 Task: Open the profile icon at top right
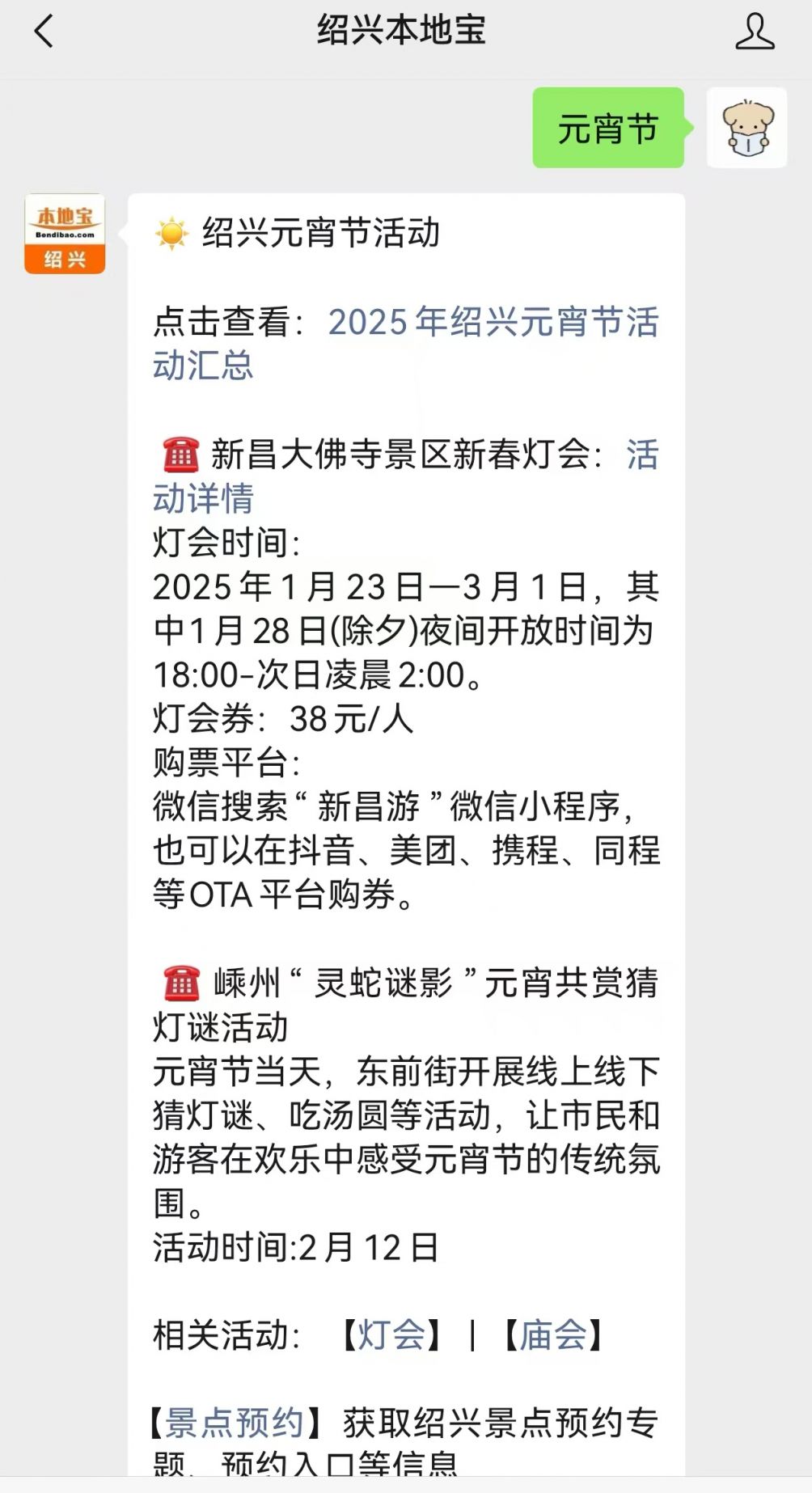click(755, 33)
